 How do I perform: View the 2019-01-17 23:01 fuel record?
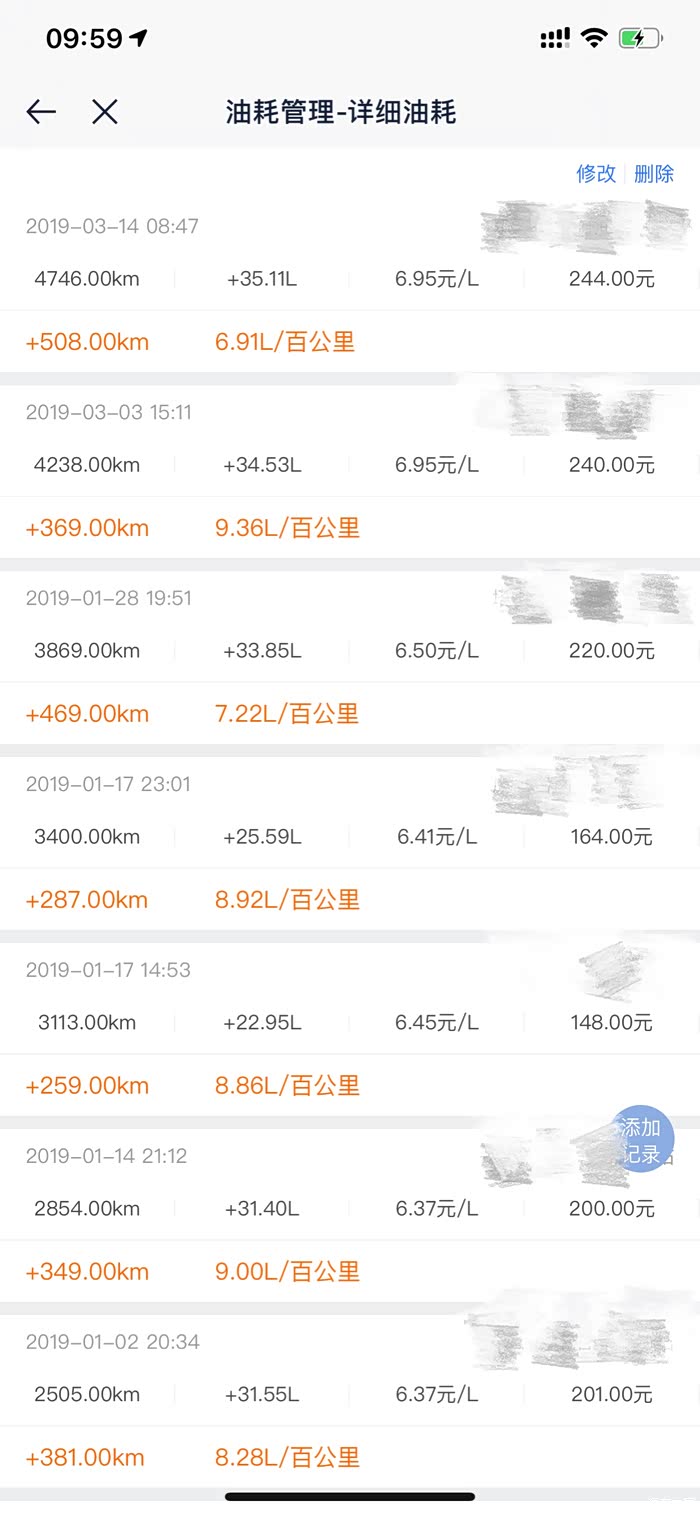pyautogui.click(x=108, y=784)
